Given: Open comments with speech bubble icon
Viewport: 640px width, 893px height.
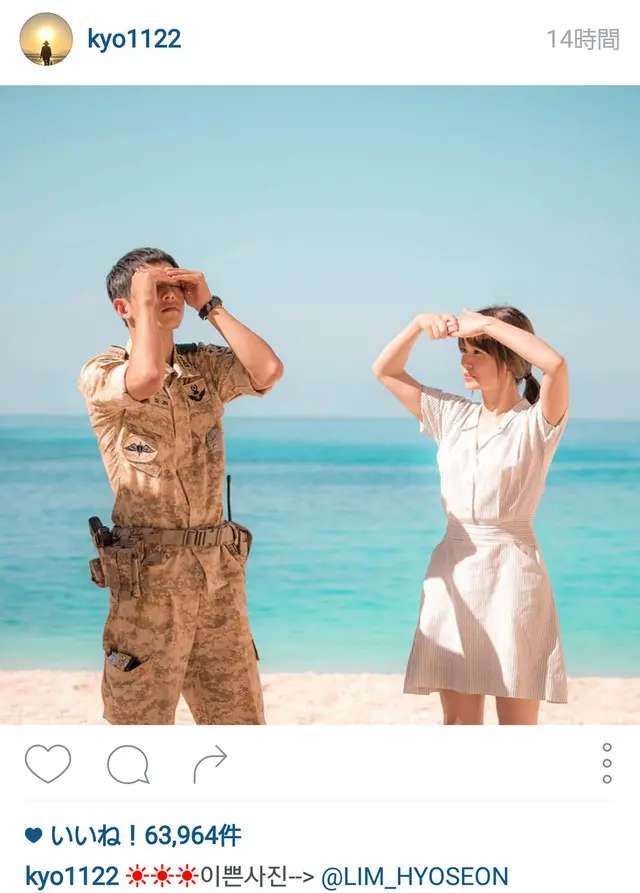Looking at the screenshot, I should click(128, 765).
